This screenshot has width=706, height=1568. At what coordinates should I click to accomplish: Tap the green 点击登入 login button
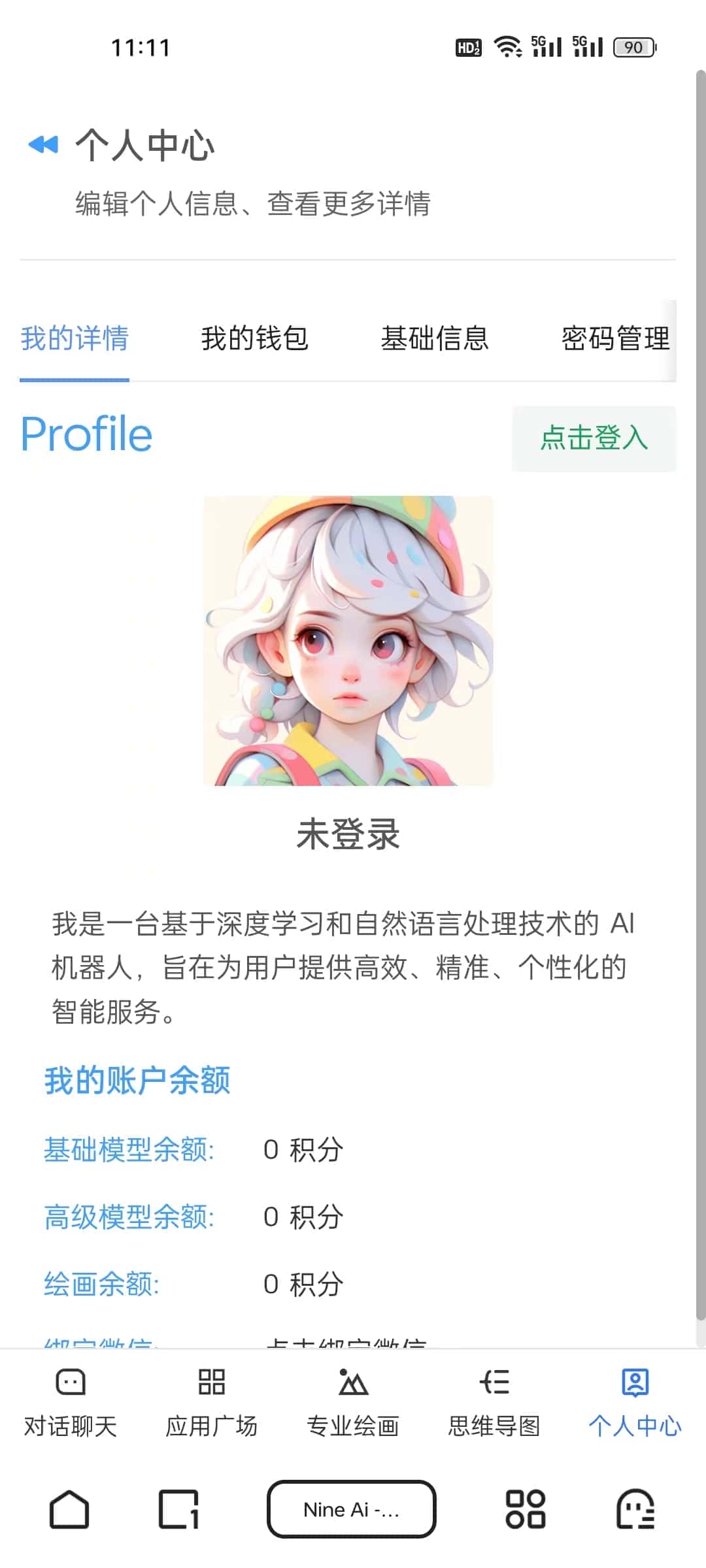click(594, 439)
